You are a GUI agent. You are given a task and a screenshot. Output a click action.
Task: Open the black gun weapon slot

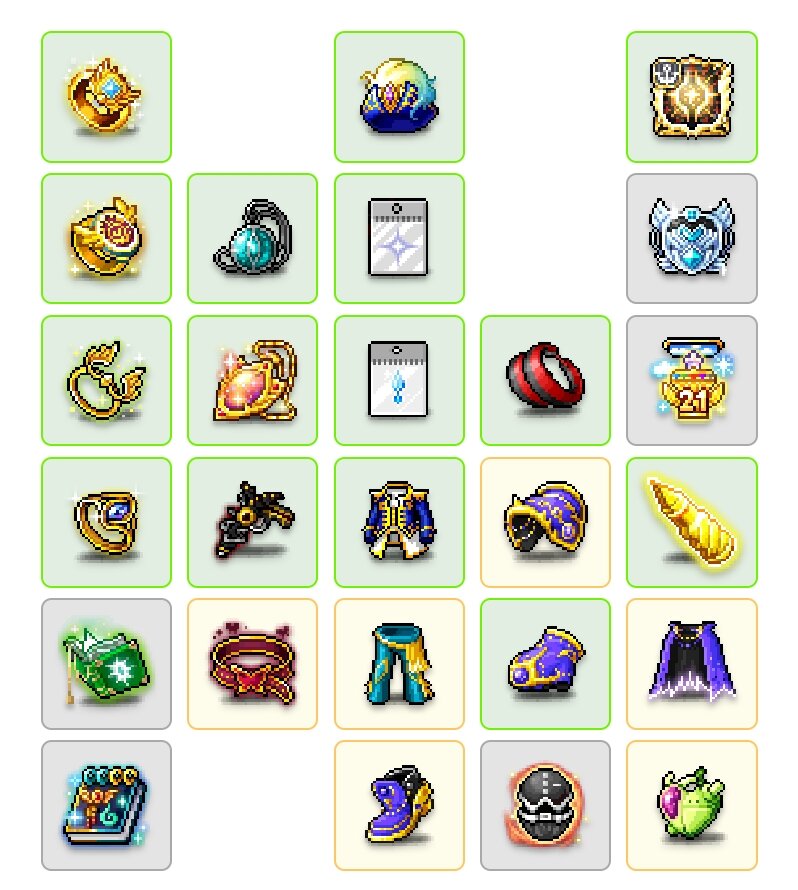coord(252,522)
